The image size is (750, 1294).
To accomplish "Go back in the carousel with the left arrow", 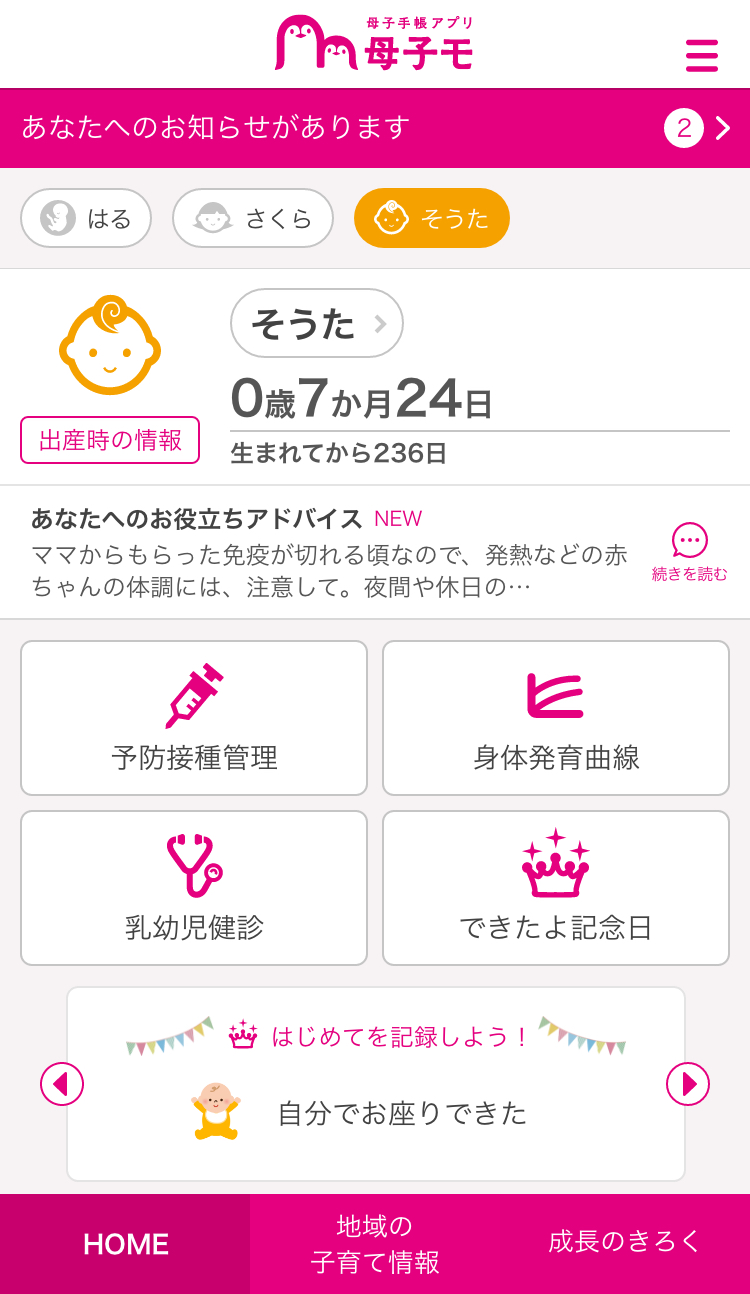I will pos(62,1085).
